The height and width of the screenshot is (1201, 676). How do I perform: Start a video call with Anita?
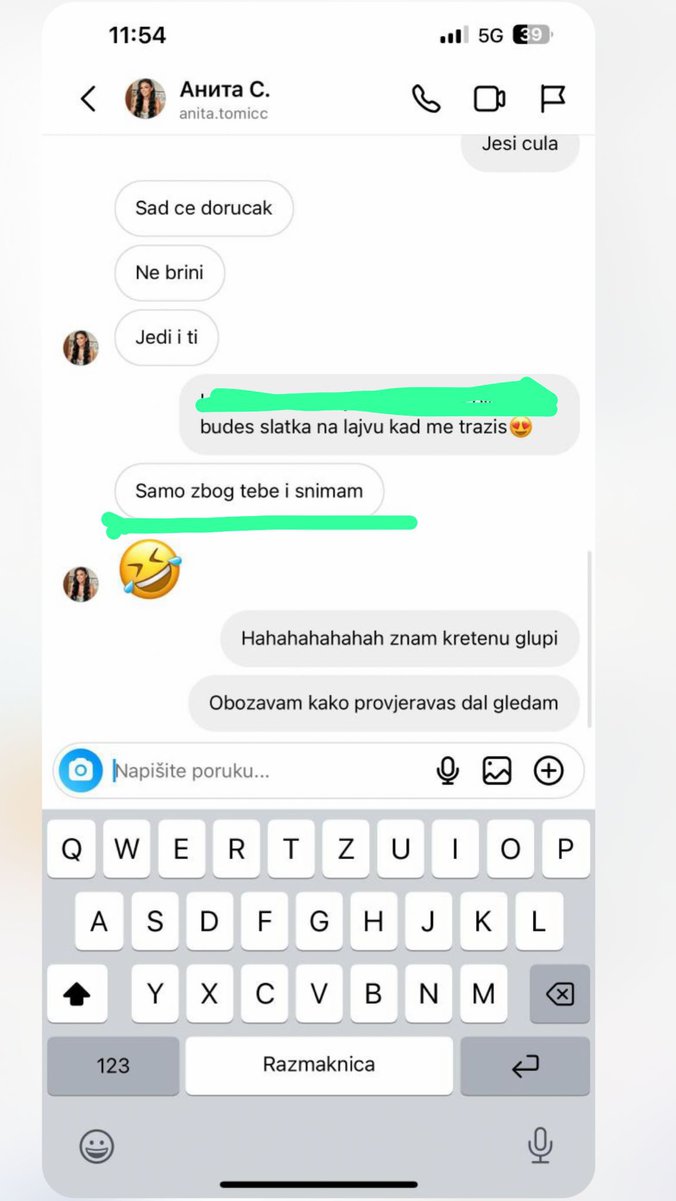click(x=489, y=98)
